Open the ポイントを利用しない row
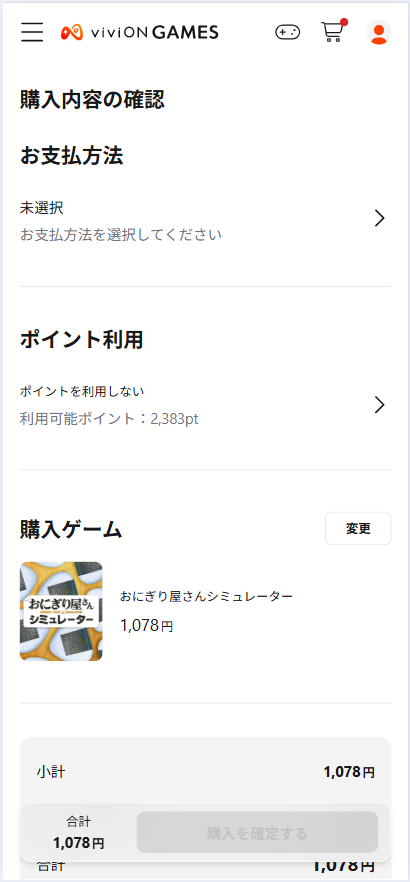 point(205,405)
